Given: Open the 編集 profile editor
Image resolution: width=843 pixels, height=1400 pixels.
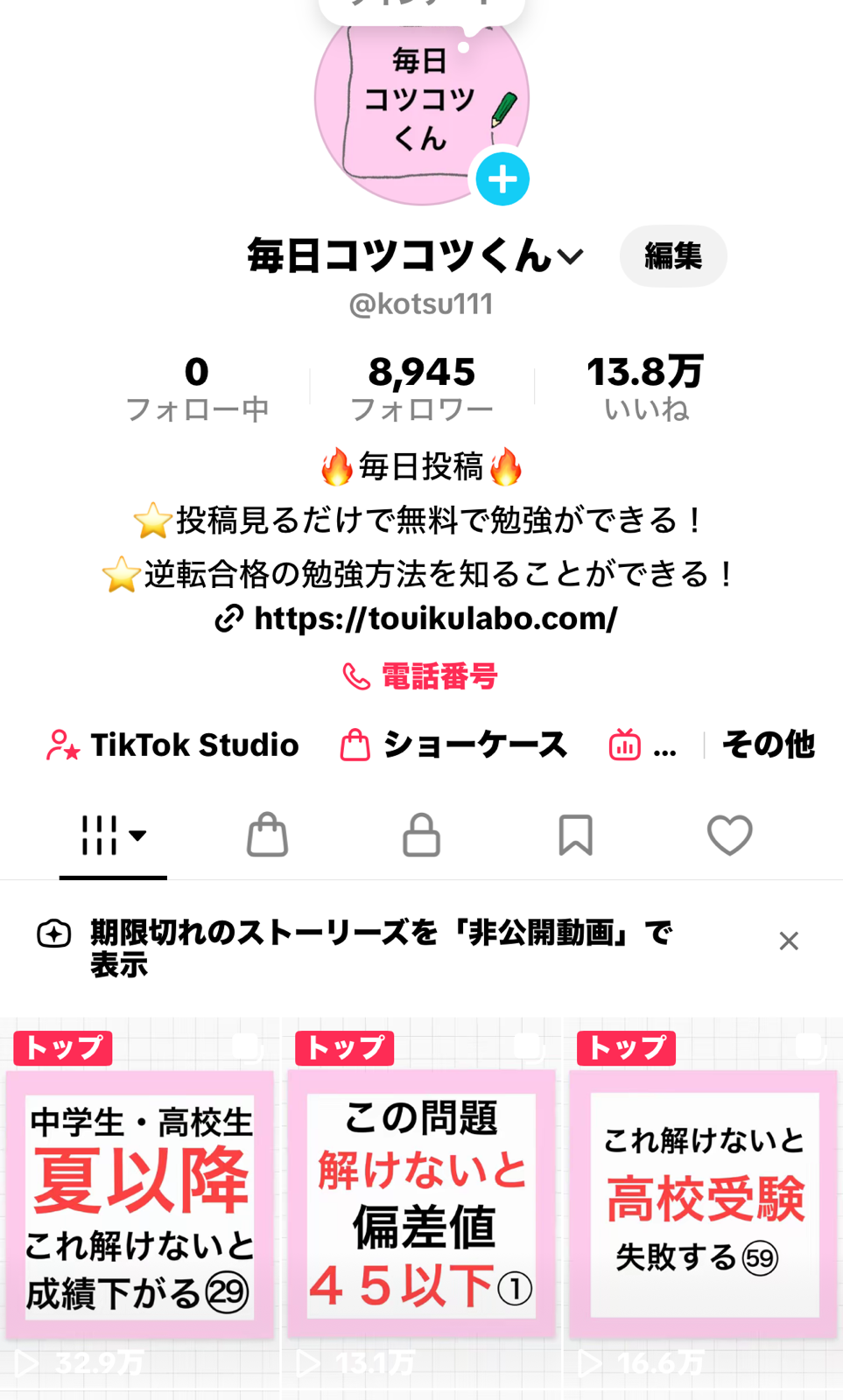Looking at the screenshot, I should pyautogui.click(x=673, y=255).
